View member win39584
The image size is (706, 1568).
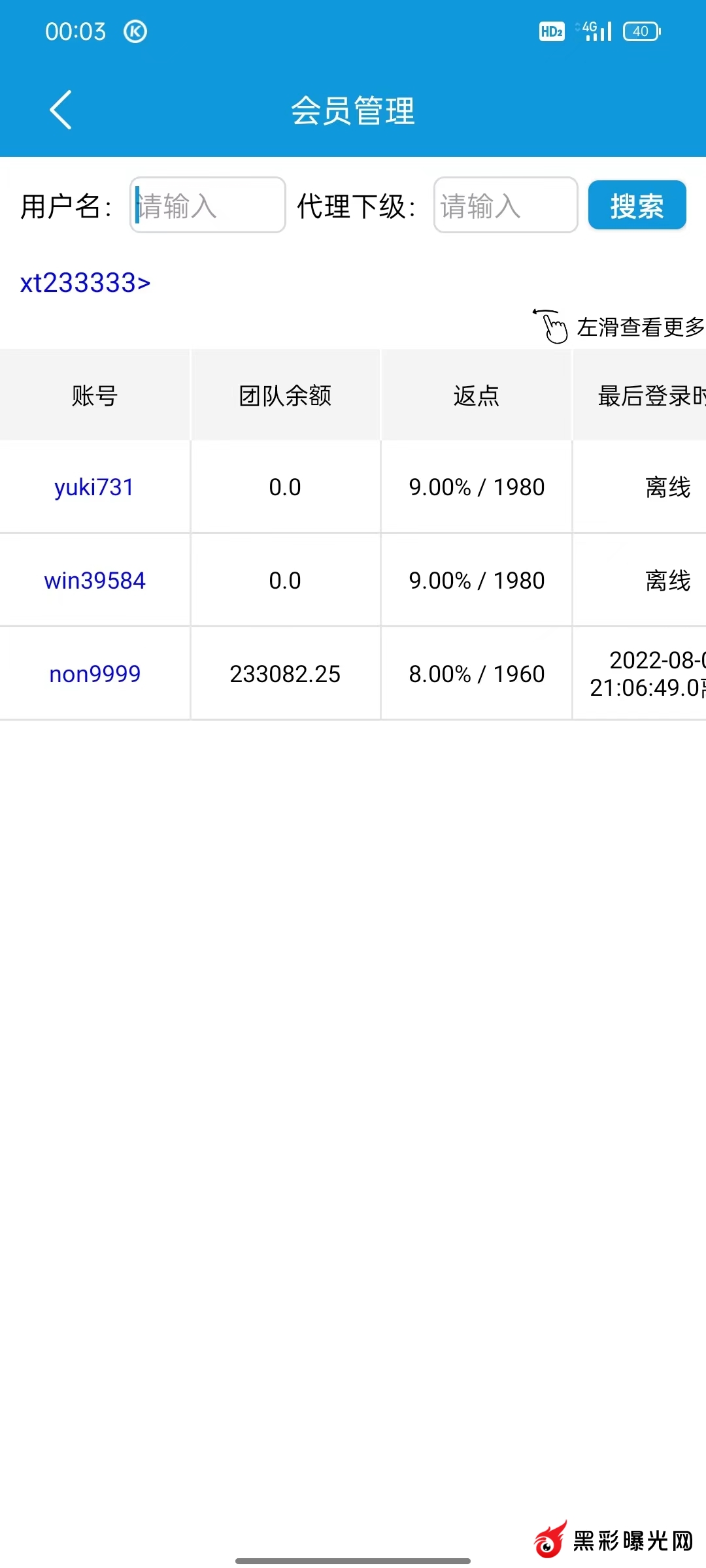coord(95,581)
